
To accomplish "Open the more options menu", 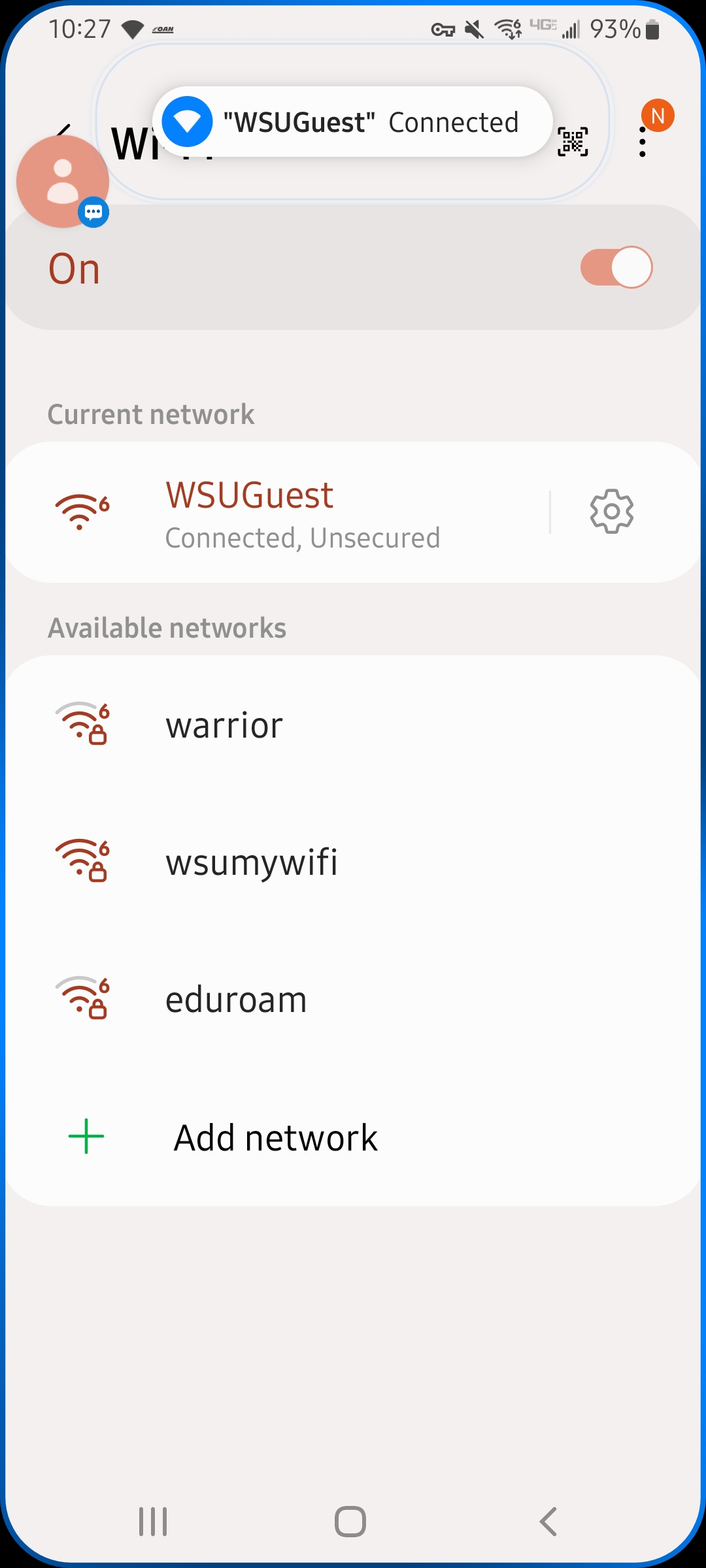I will [643, 142].
